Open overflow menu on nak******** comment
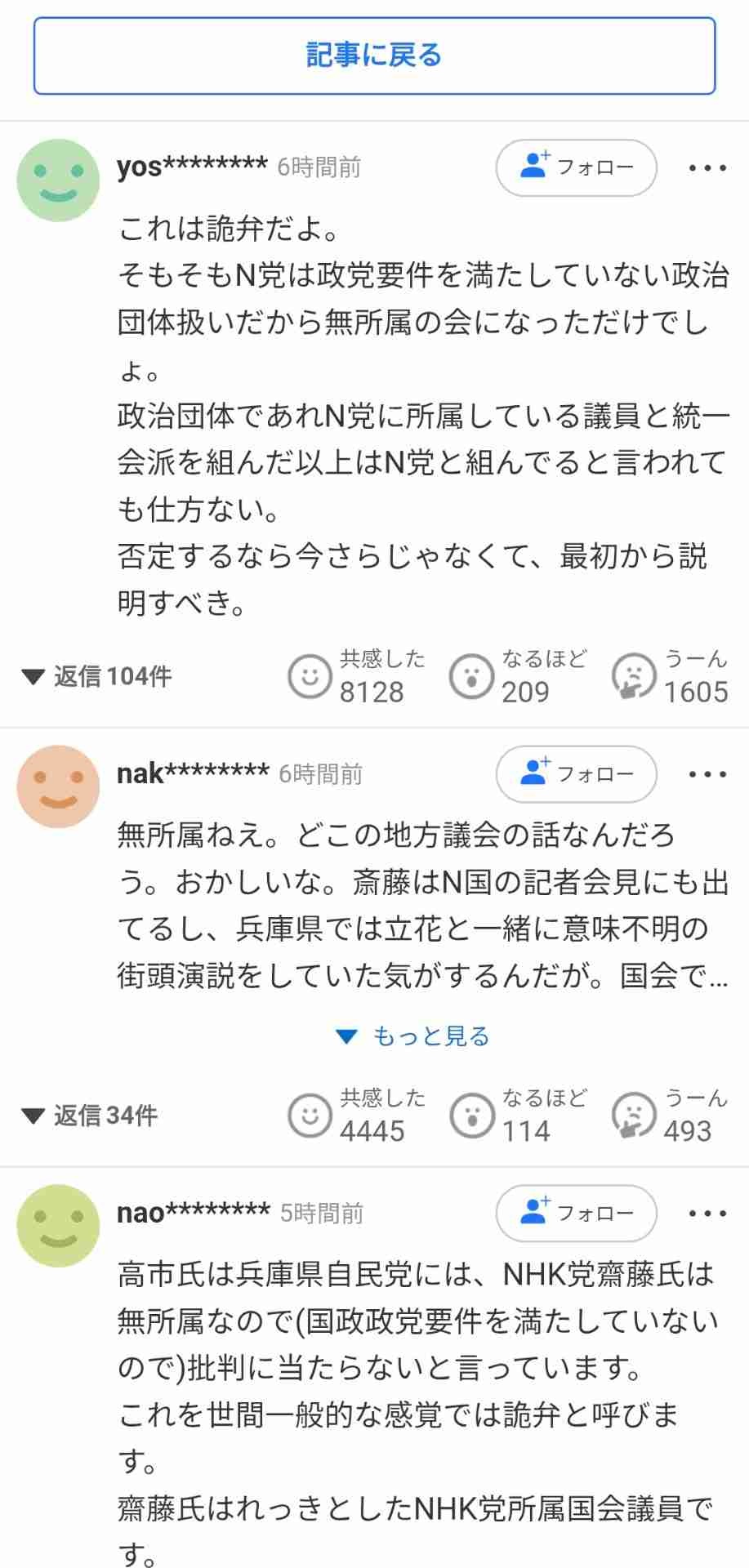The image size is (749, 1568). click(707, 774)
